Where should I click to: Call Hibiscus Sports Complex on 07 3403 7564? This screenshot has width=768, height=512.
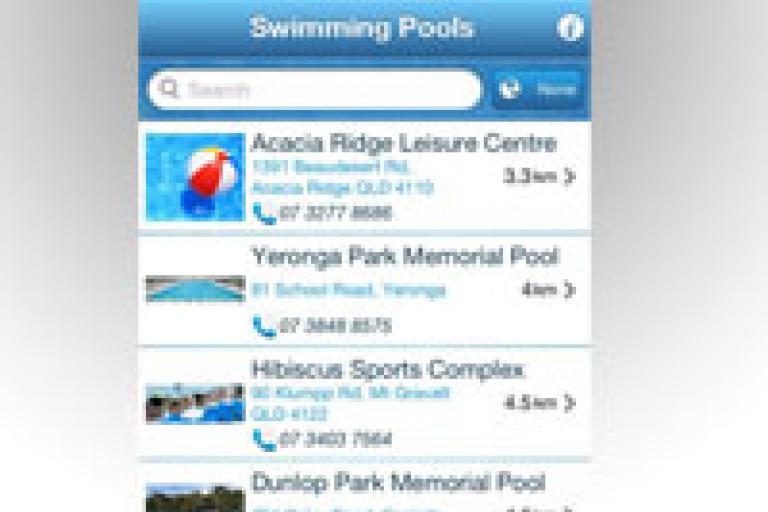point(322,439)
